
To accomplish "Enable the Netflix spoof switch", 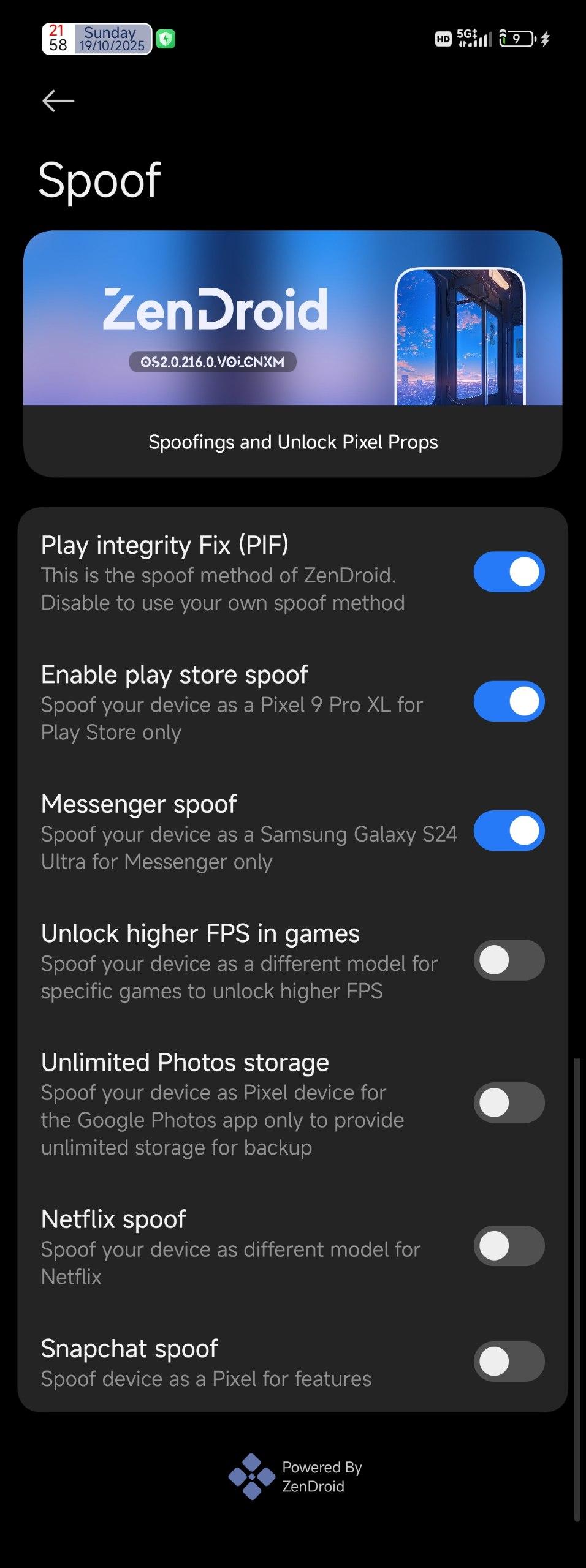I will pyautogui.click(x=508, y=1245).
